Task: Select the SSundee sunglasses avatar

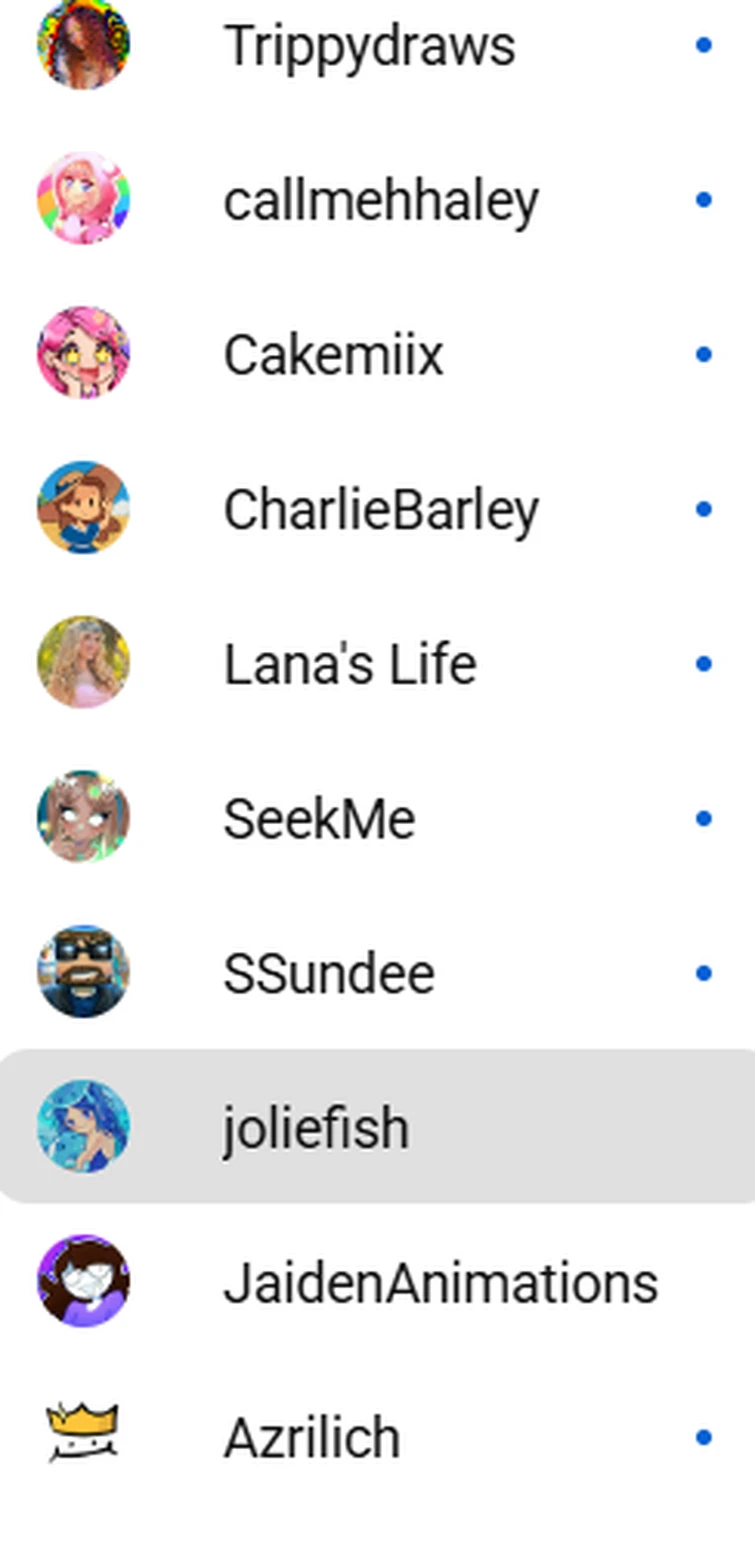Action: coord(84,972)
